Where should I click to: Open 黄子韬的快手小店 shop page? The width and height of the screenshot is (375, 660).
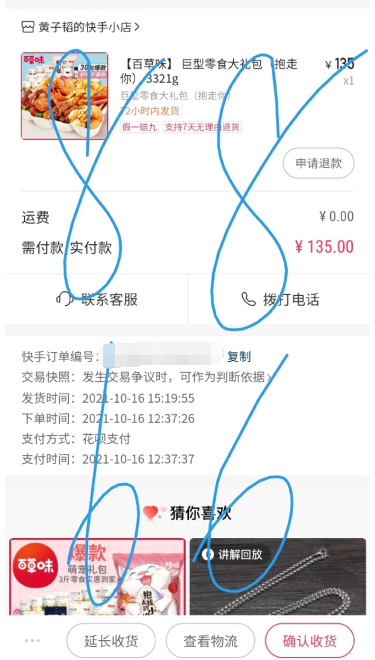pyautogui.click(x=80, y=27)
